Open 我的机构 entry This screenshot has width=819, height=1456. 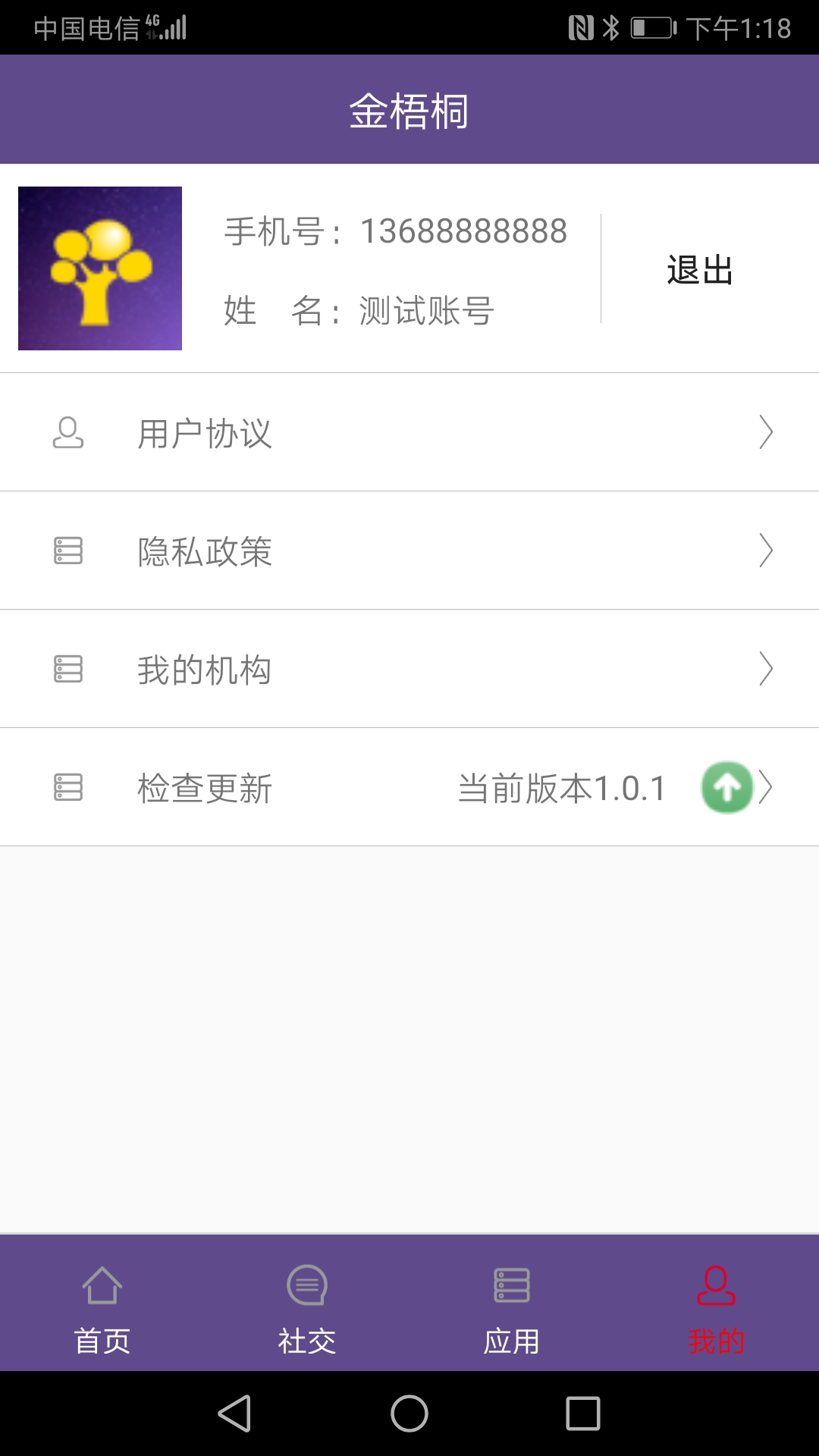pyautogui.click(x=409, y=669)
